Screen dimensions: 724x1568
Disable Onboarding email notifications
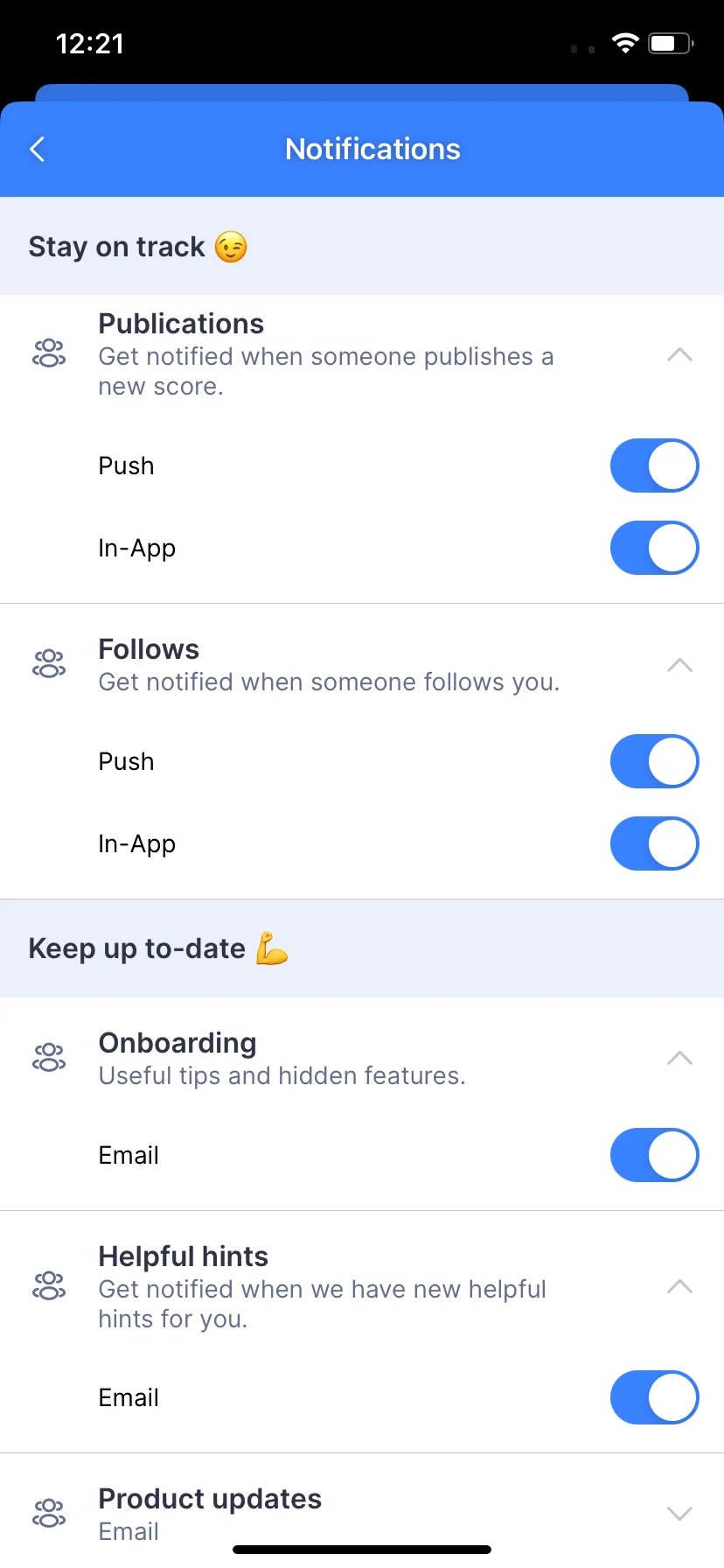(x=654, y=1155)
